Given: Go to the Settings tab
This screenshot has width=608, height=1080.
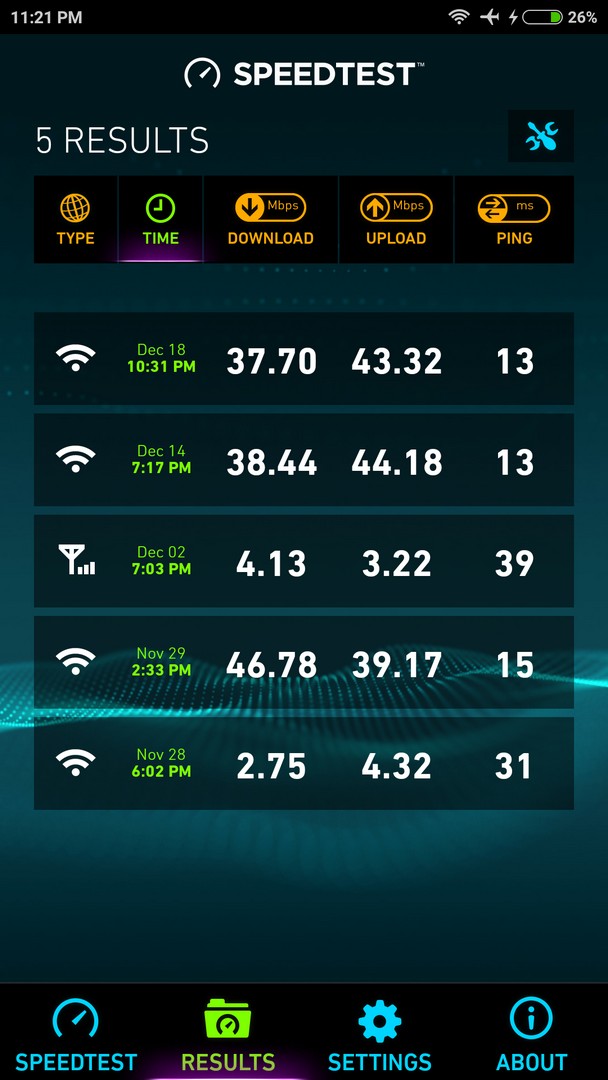Looking at the screenshot, I should (379, 1033).
